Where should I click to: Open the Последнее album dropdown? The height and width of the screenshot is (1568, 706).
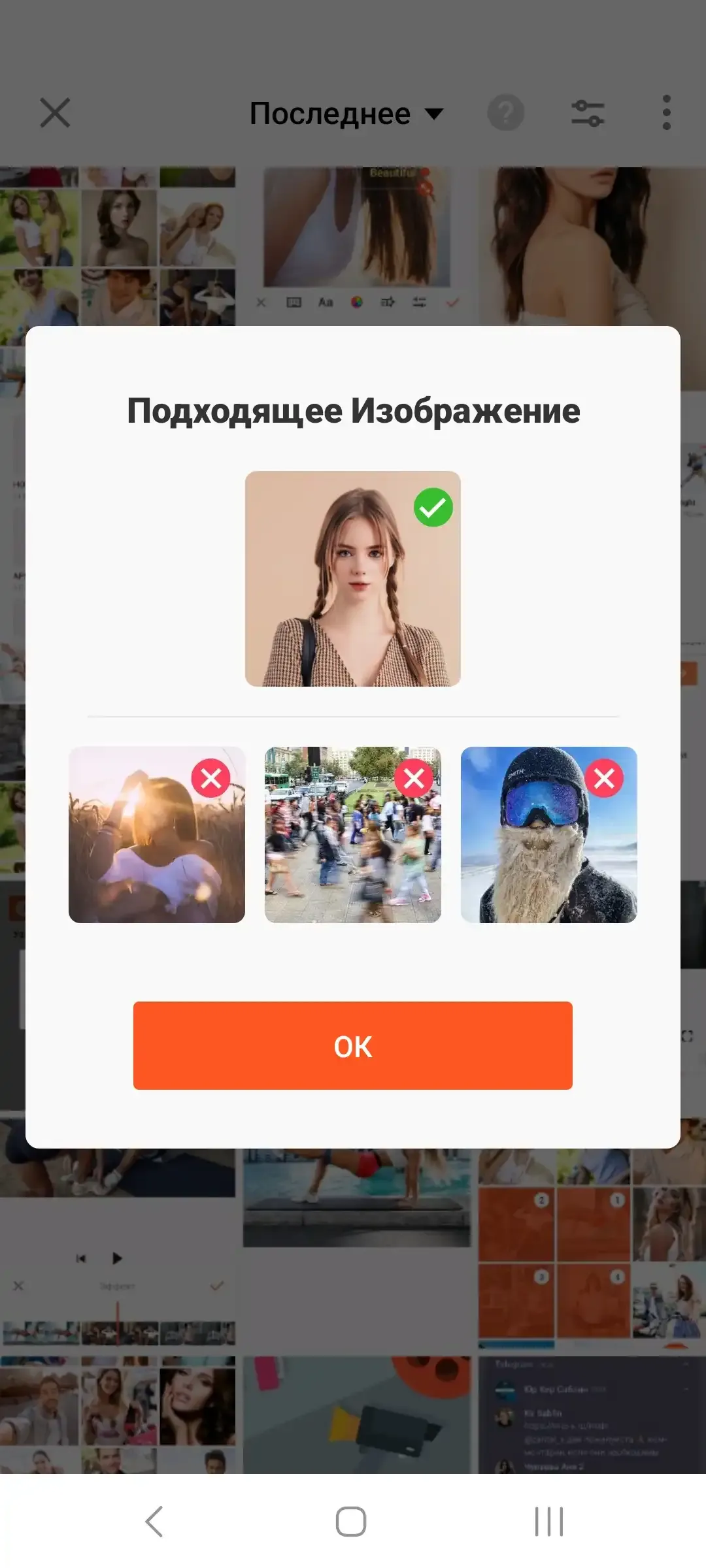coord(346,114)
